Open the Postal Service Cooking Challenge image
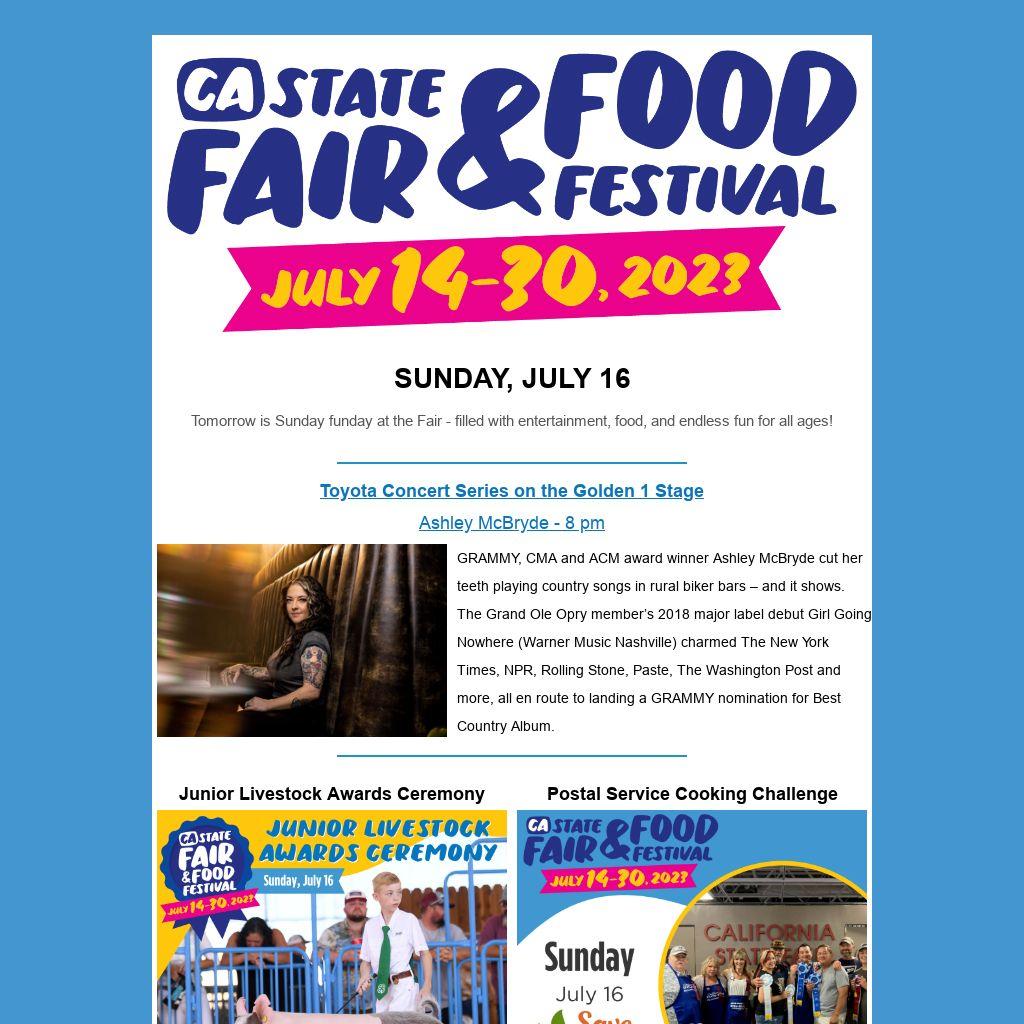1024x1024 pixels. click(691, 916)
